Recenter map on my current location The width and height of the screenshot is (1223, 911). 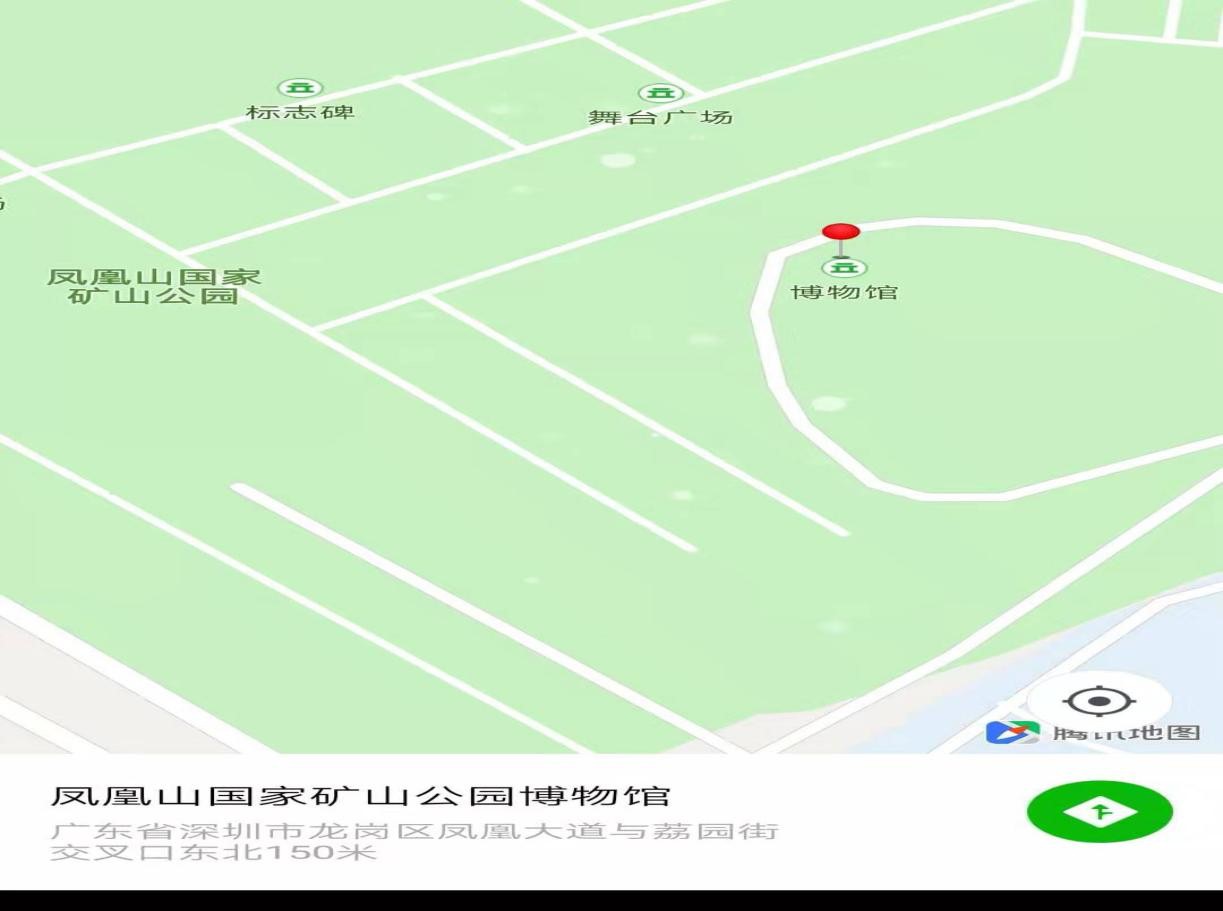[1098, 701]
